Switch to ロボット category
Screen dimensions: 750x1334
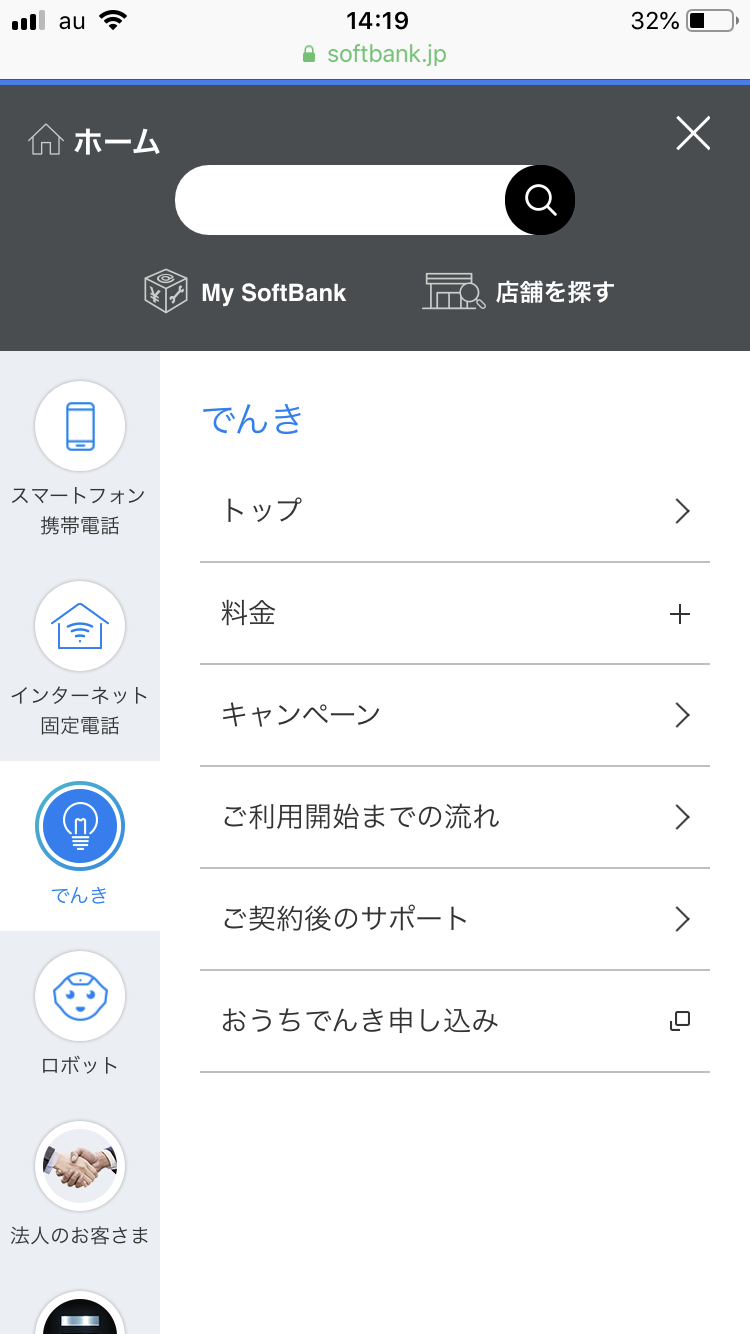point(80,1012)
